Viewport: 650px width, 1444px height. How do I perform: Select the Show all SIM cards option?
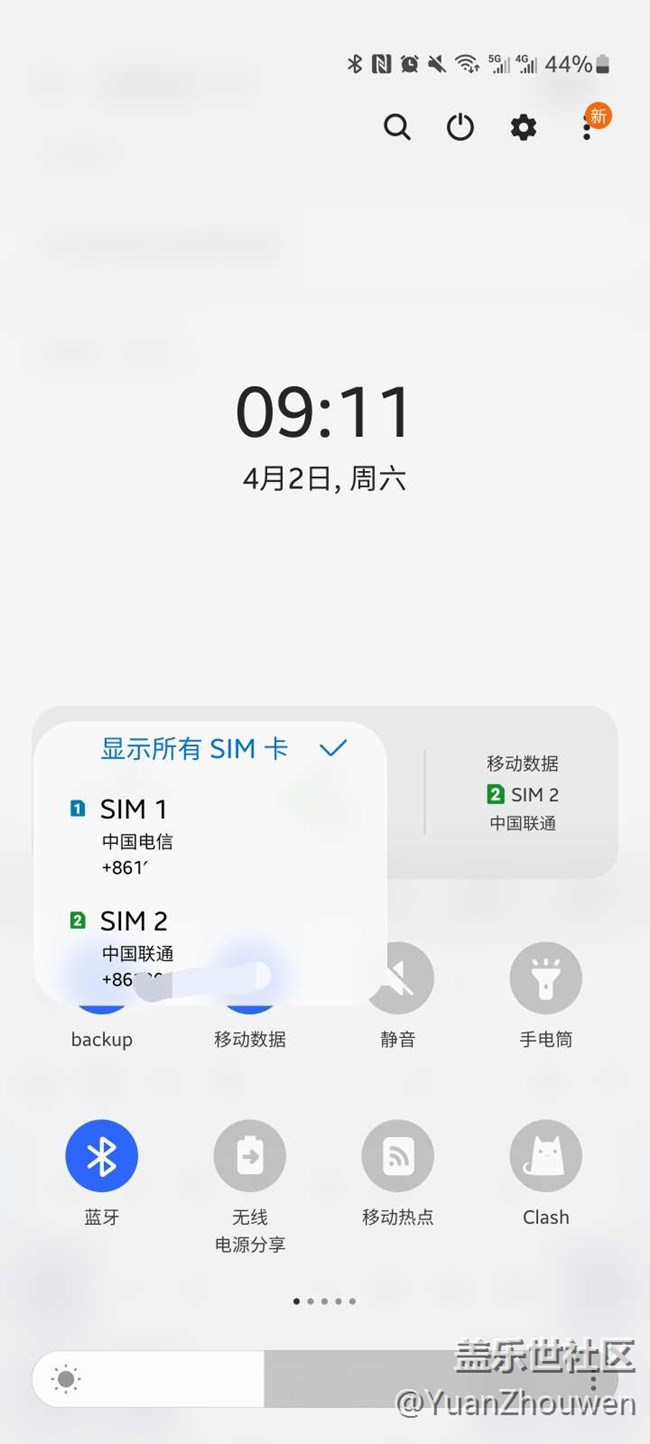coord(222,749)
